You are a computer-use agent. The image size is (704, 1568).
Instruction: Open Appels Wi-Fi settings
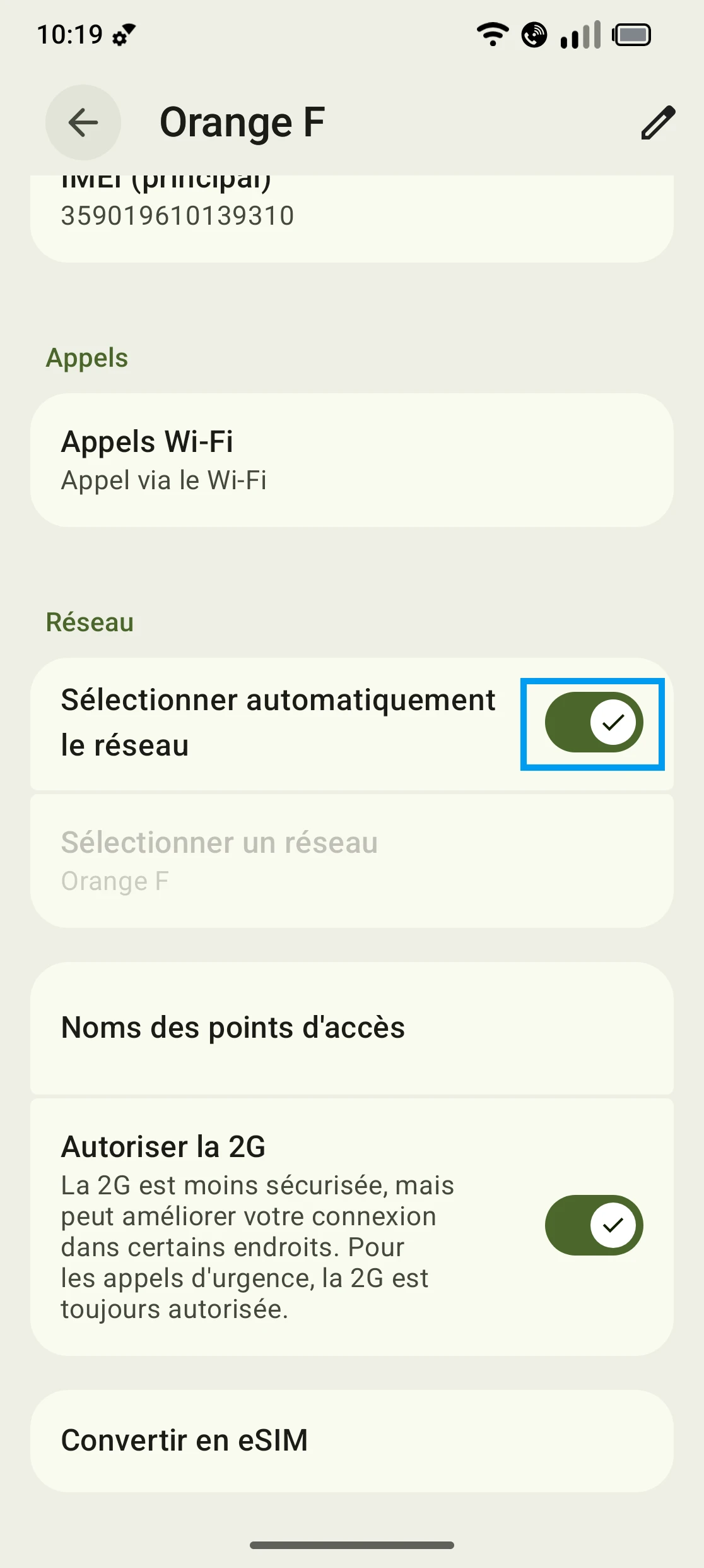[351, 460]
